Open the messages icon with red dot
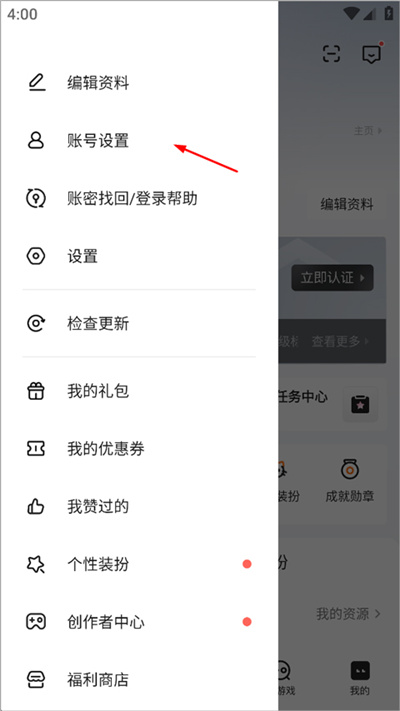Screen dimensions: 400x711 [372, 54]
